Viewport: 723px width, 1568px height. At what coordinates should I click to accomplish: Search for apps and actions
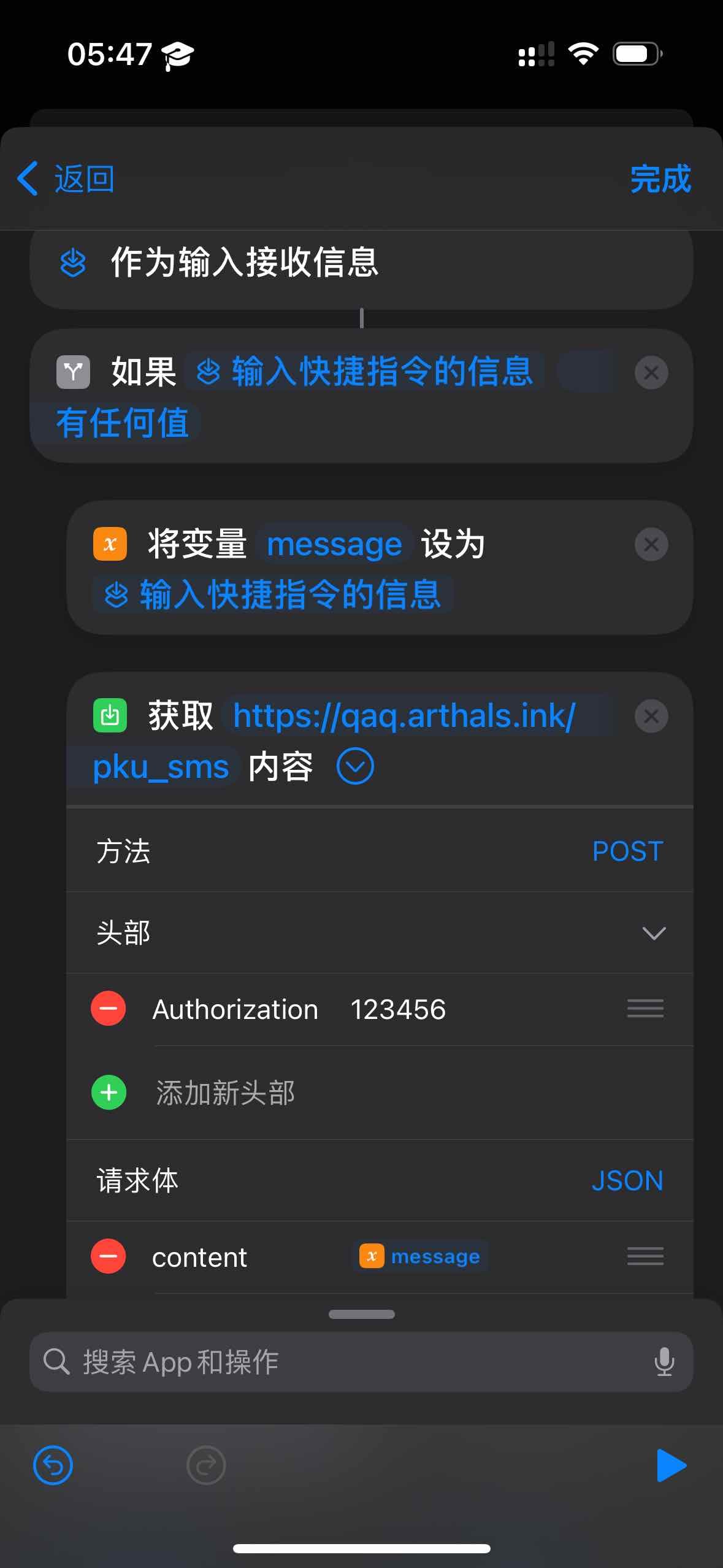(343, 1362)
